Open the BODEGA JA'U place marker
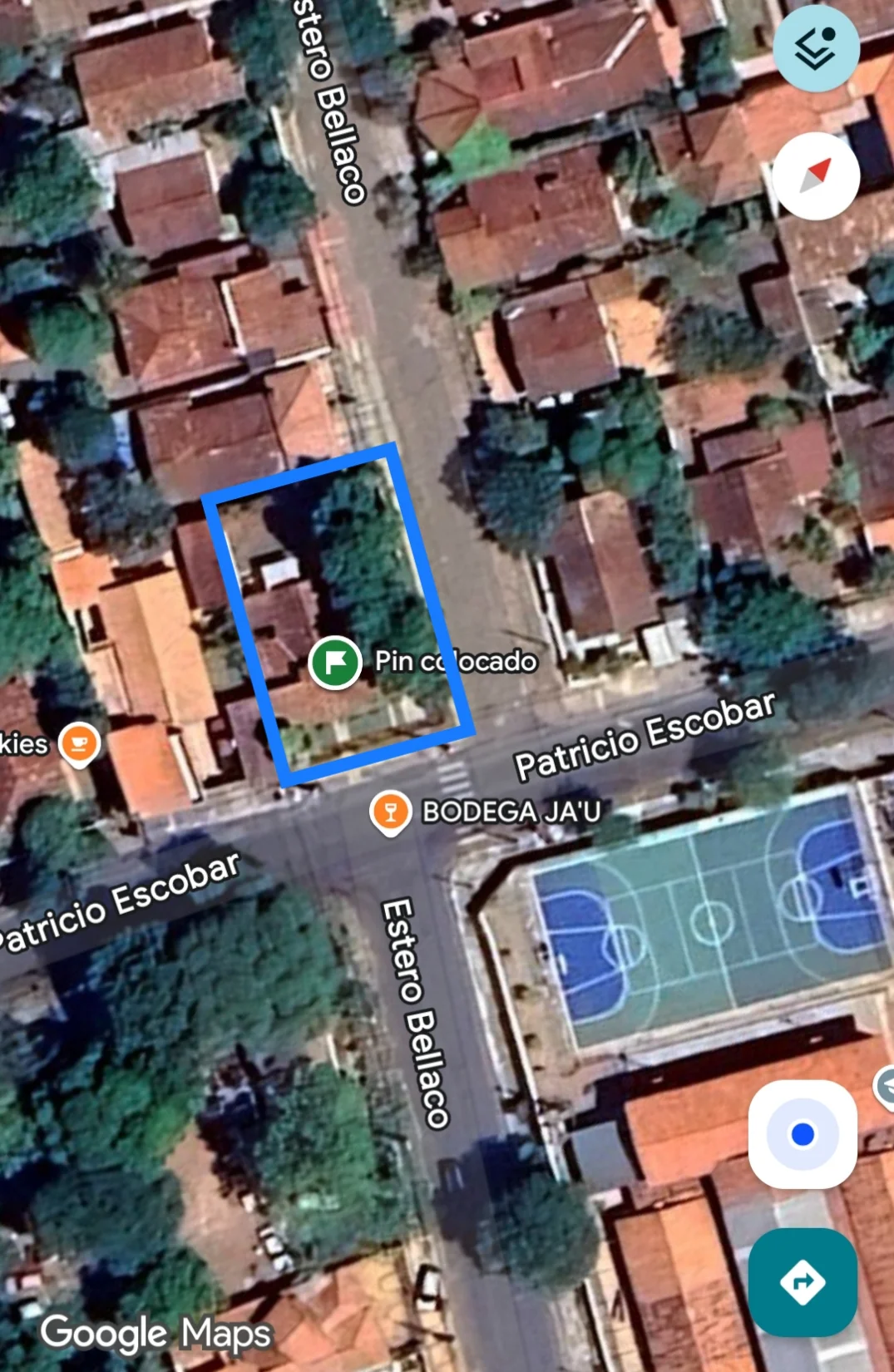The height and width of the screenshot is (1372, 894). pos(390,812)
